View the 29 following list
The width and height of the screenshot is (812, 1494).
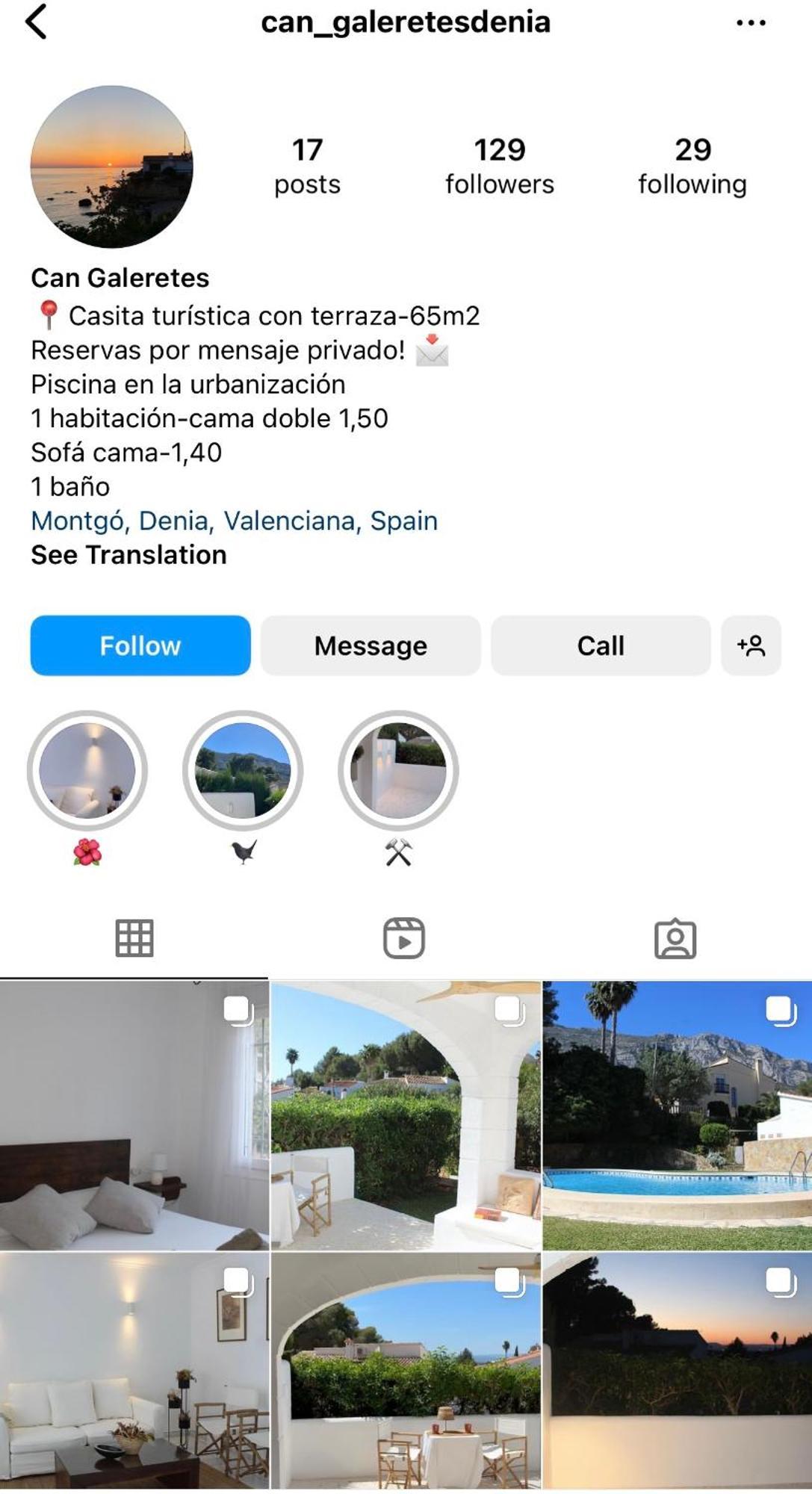pyautogui.click(x=692, y=166)
